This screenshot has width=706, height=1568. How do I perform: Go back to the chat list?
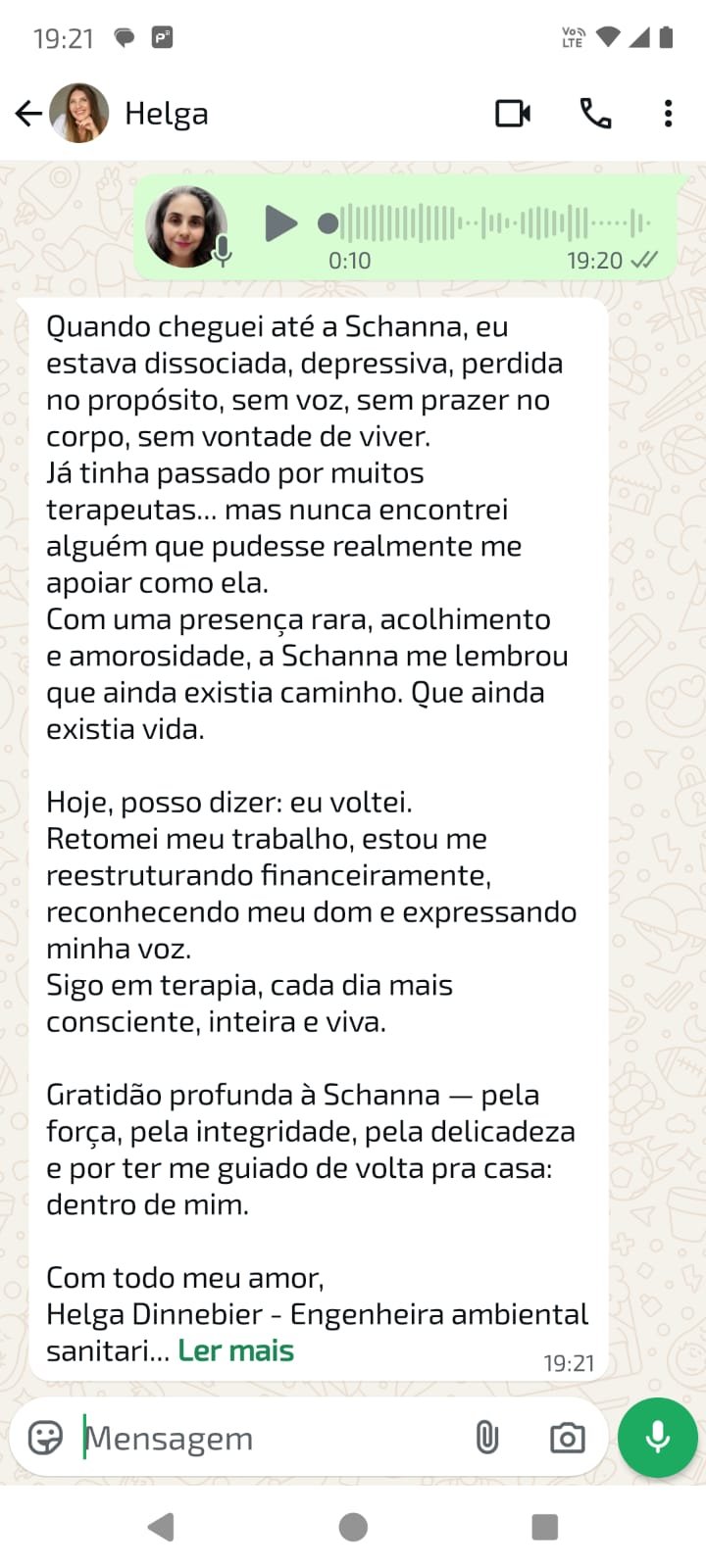coord(28,114)
